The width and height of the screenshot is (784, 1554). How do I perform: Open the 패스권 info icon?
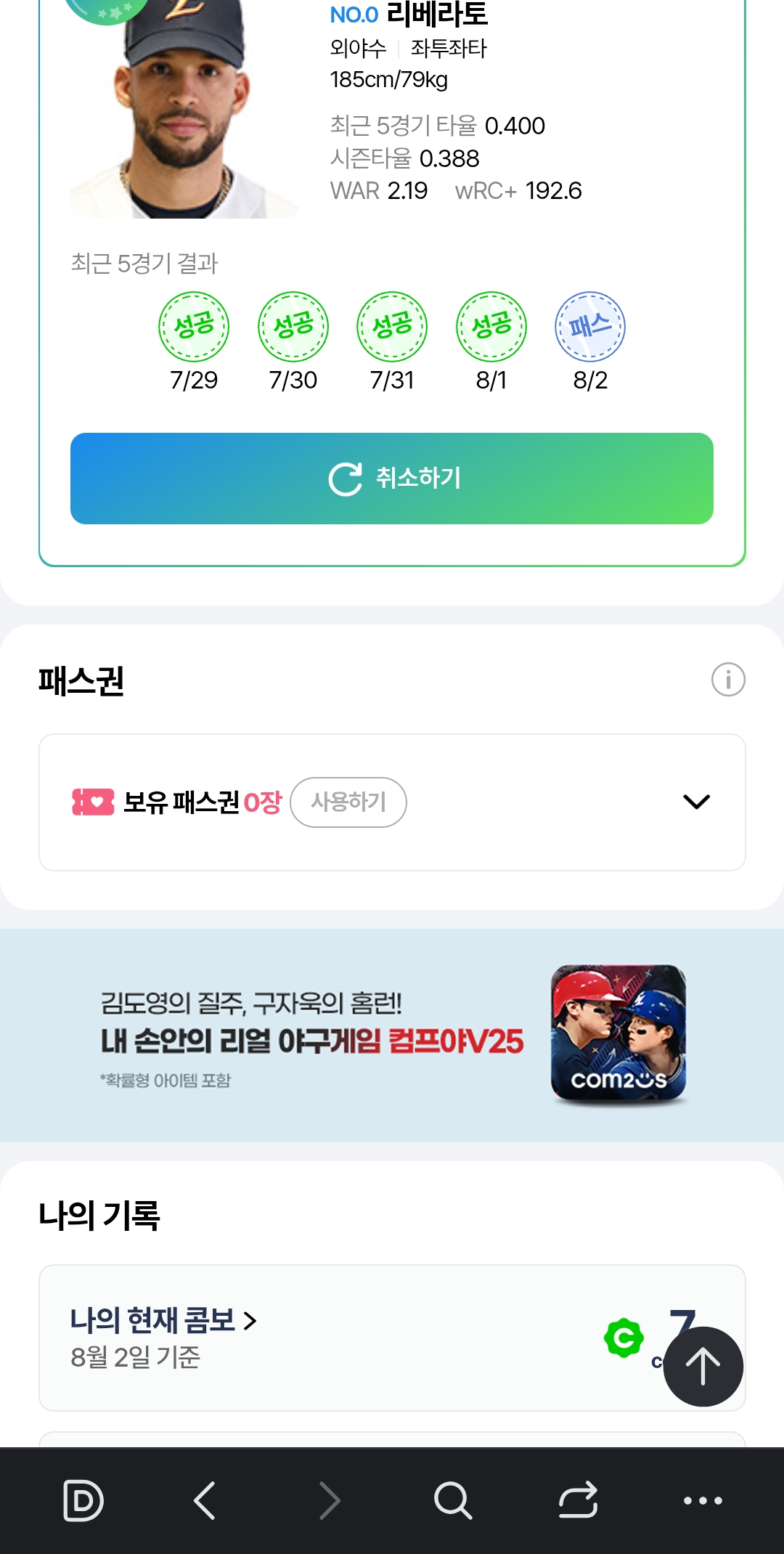(x=728, y=680)
